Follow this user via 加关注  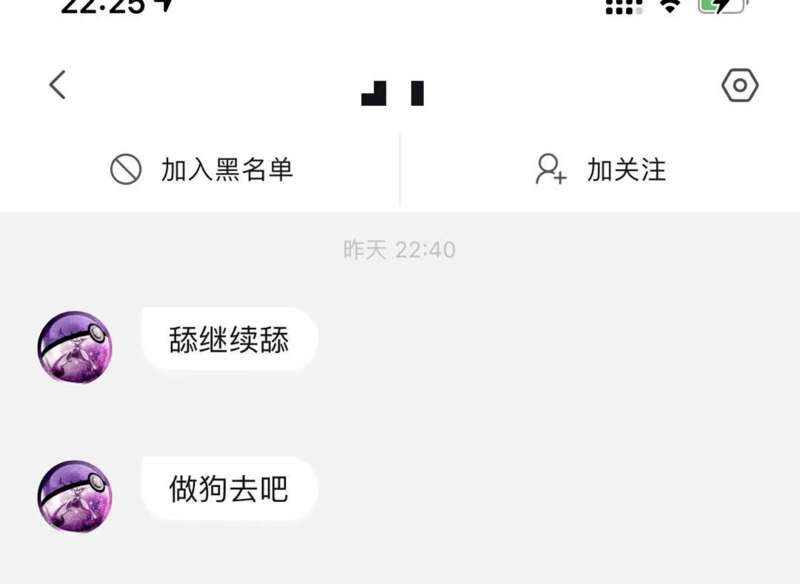pyautogui.click(x=600, y=170)
